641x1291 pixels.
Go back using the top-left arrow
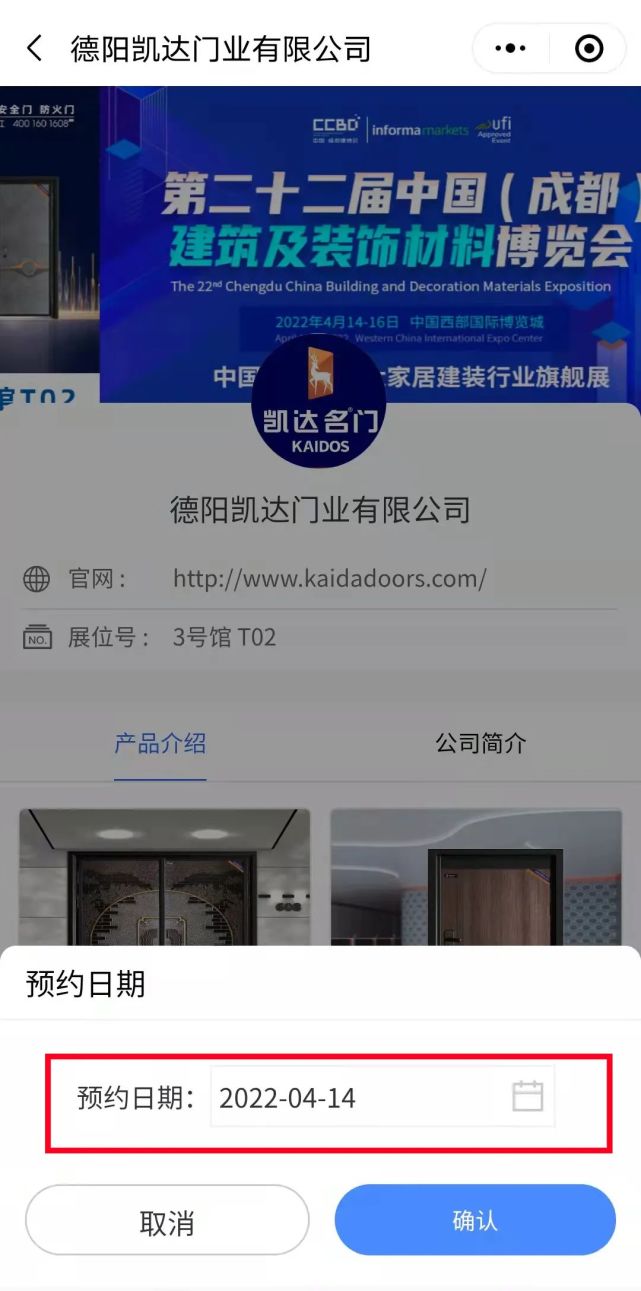coord(35,48)
